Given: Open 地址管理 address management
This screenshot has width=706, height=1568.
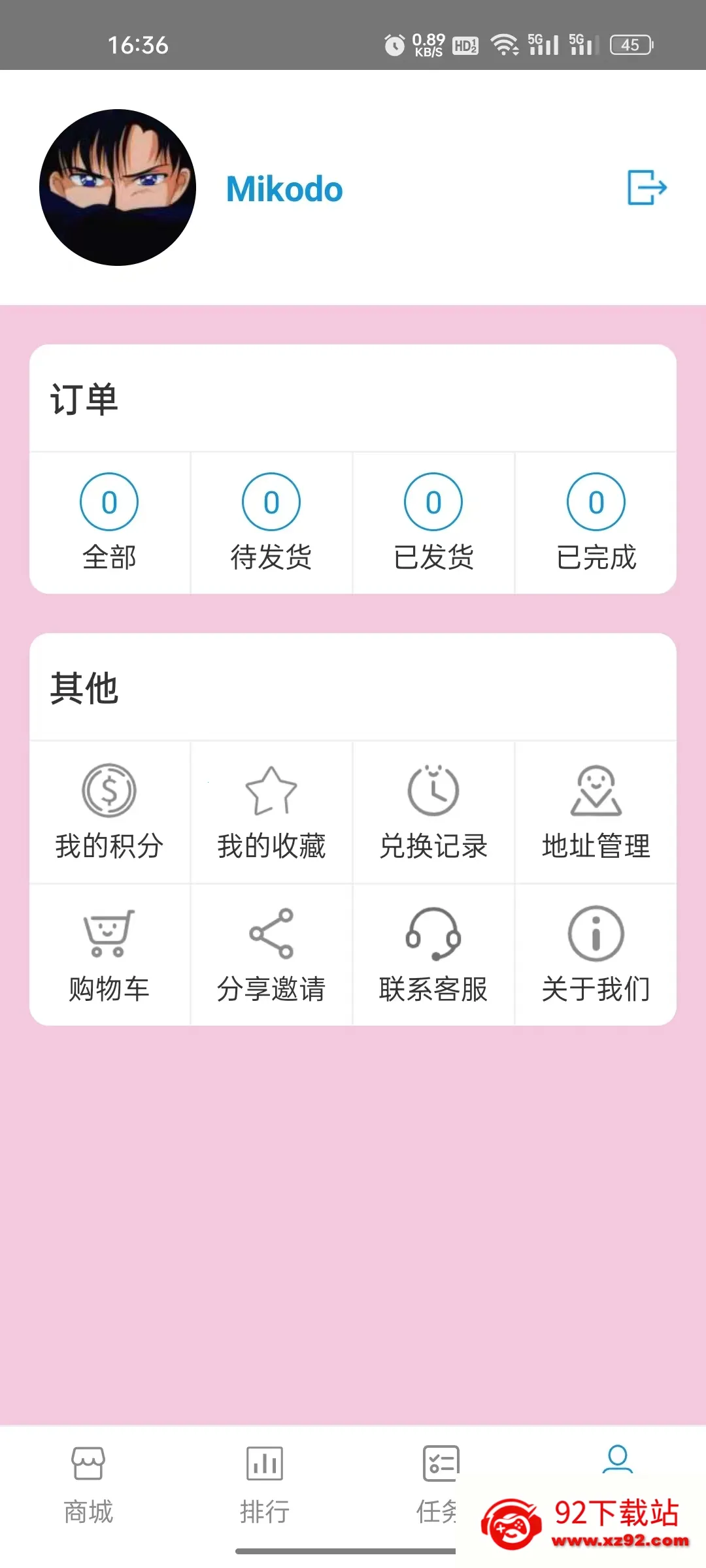Looking at the screenshot, I should point(595,812).
